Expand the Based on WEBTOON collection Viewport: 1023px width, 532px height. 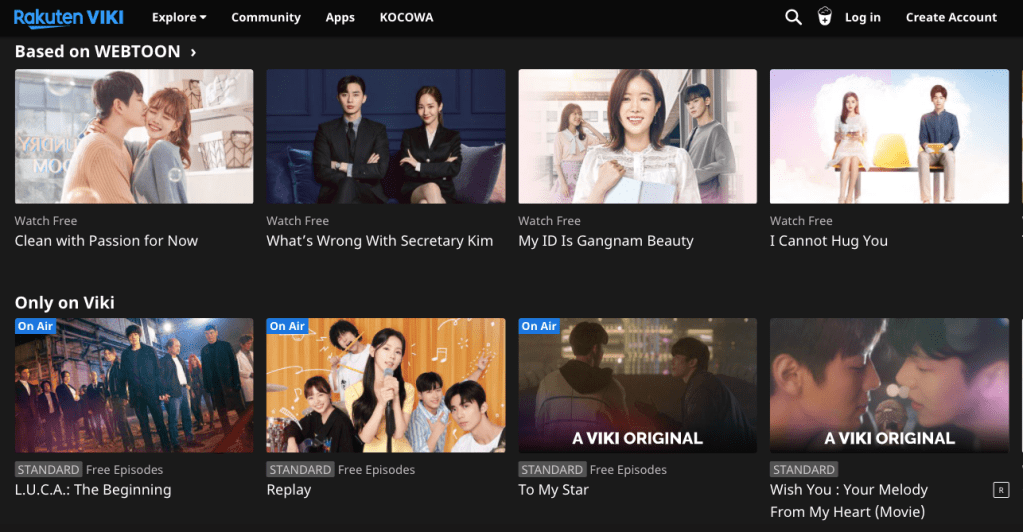tap(105, 51)
